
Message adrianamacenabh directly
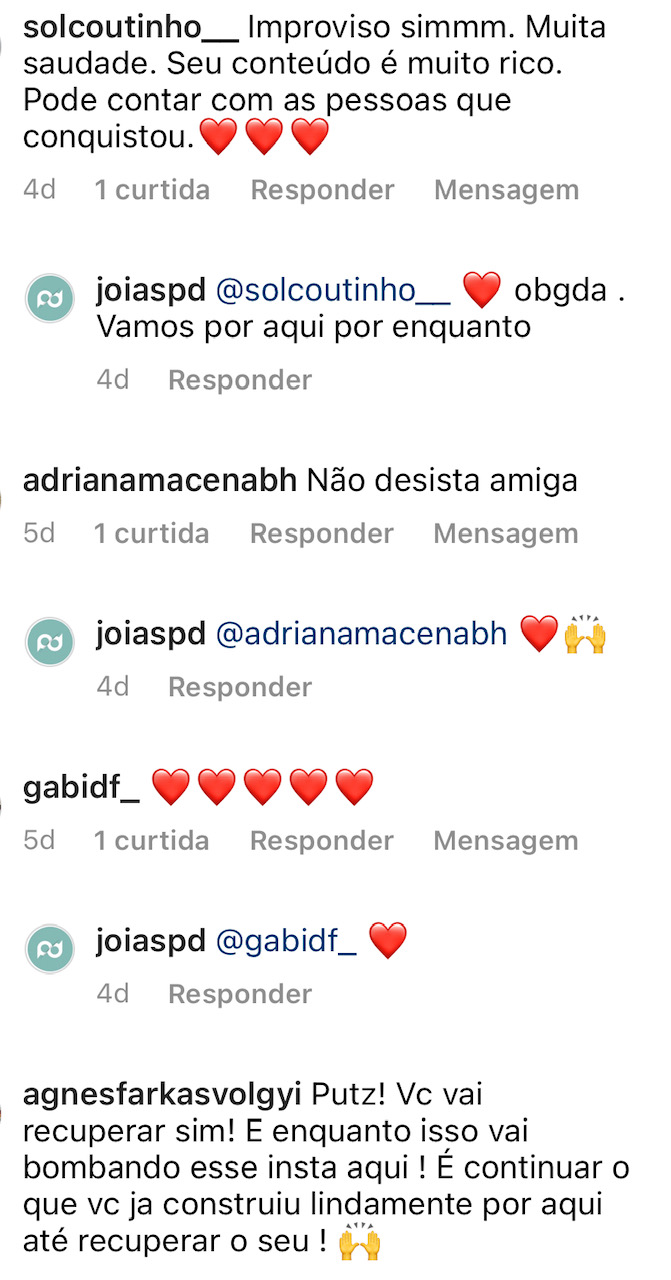coord(506,534)
